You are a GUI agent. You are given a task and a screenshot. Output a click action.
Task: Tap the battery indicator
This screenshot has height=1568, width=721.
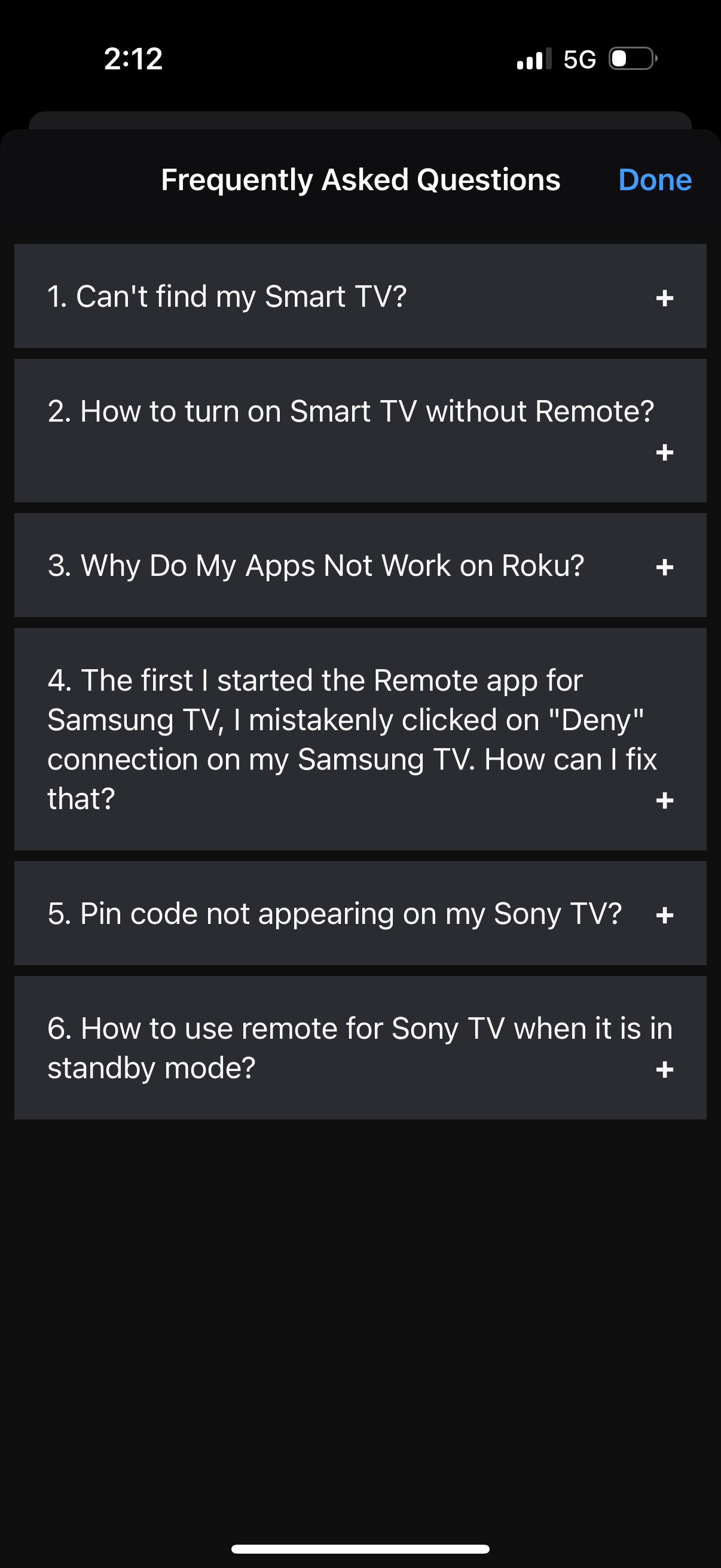[x=631, y=58]
